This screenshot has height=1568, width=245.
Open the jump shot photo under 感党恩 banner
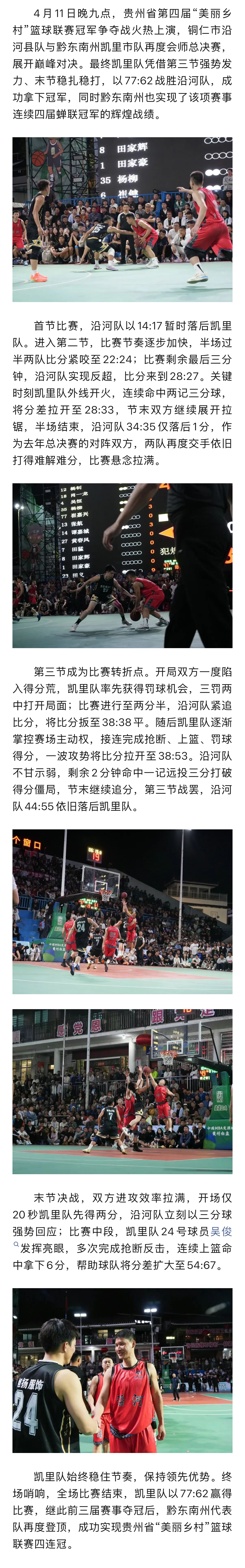click(x=122, y=1091)
